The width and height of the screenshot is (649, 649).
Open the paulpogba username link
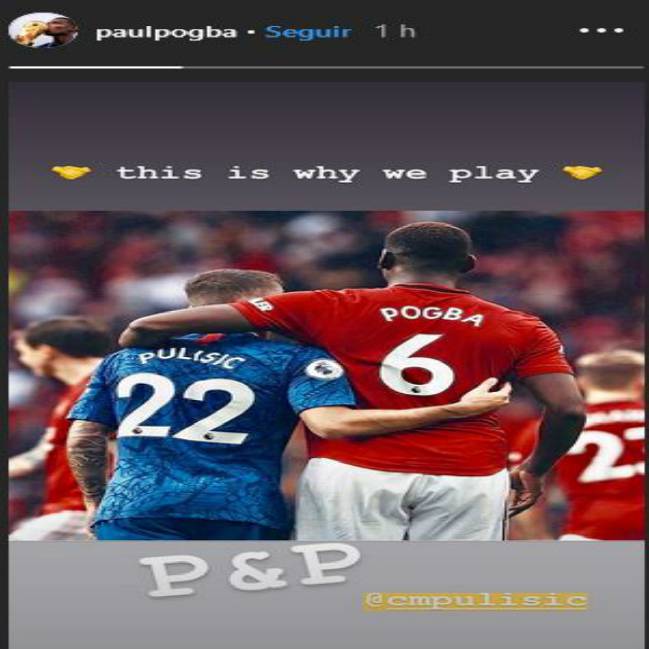[166, 31]
